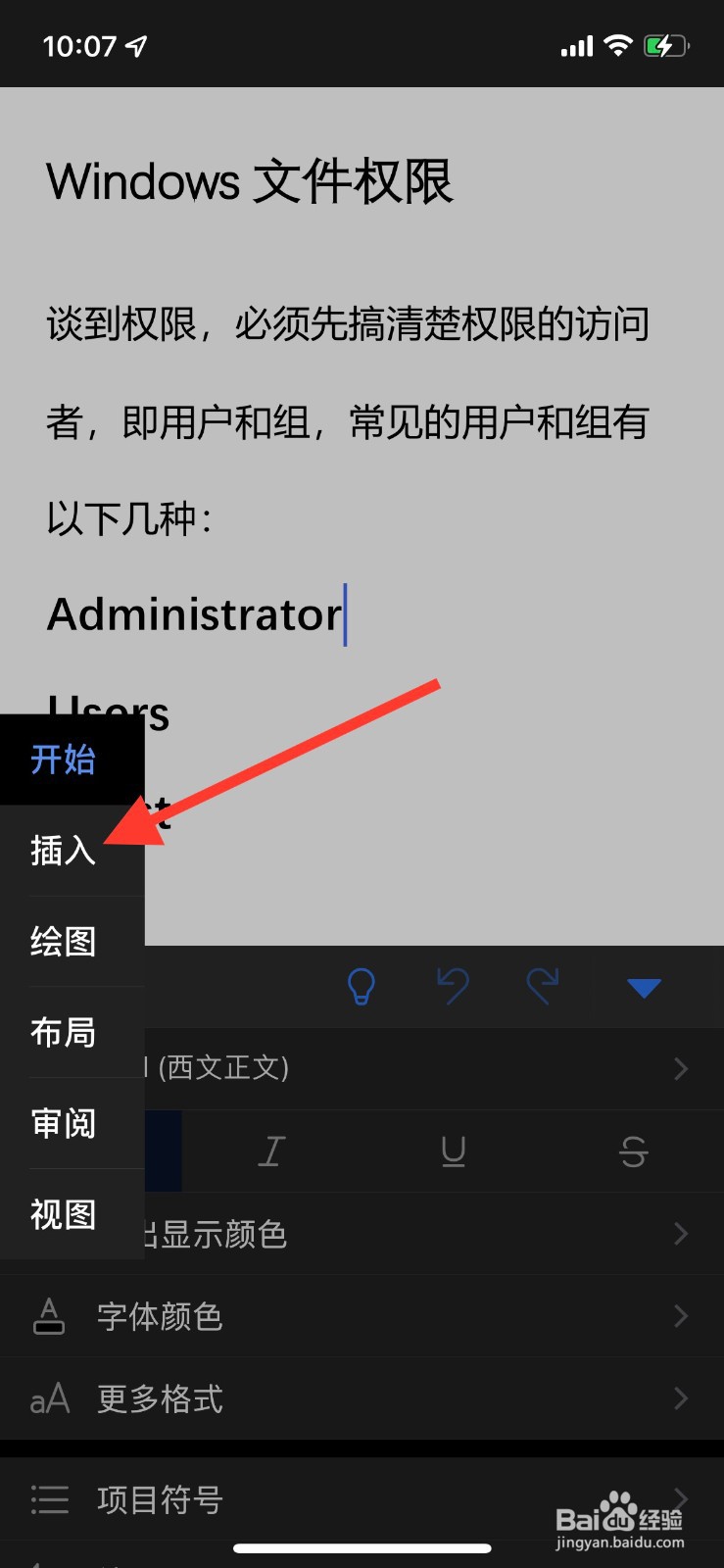Tap the Wi-Fi icon in the status bar

[x=618, y=45]
